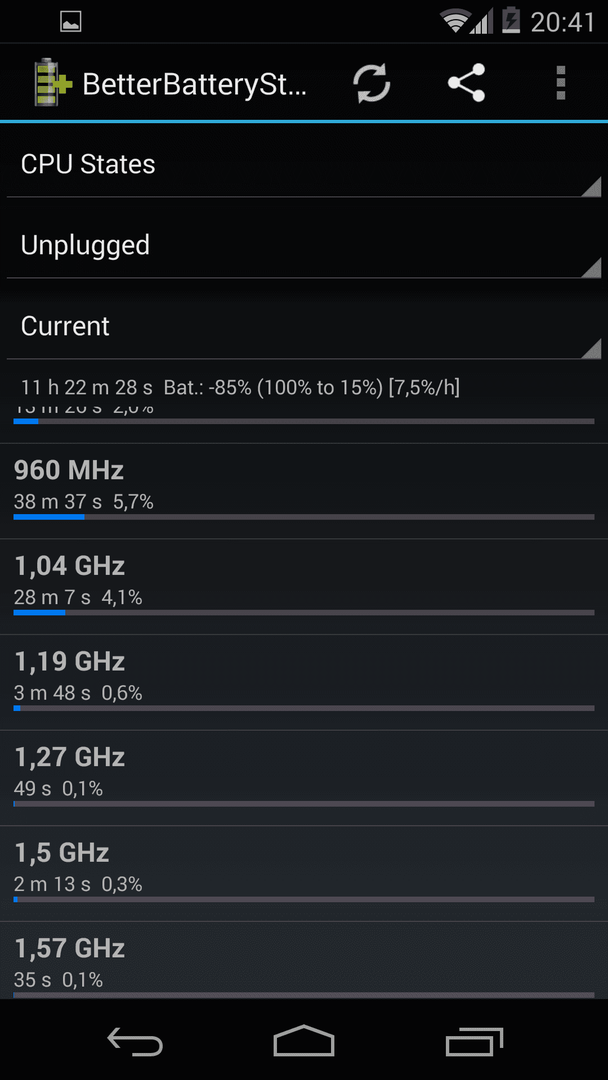608x1080 pixels.
Task: Tap the 1,5 GHz entry
Action: point(304,874)
